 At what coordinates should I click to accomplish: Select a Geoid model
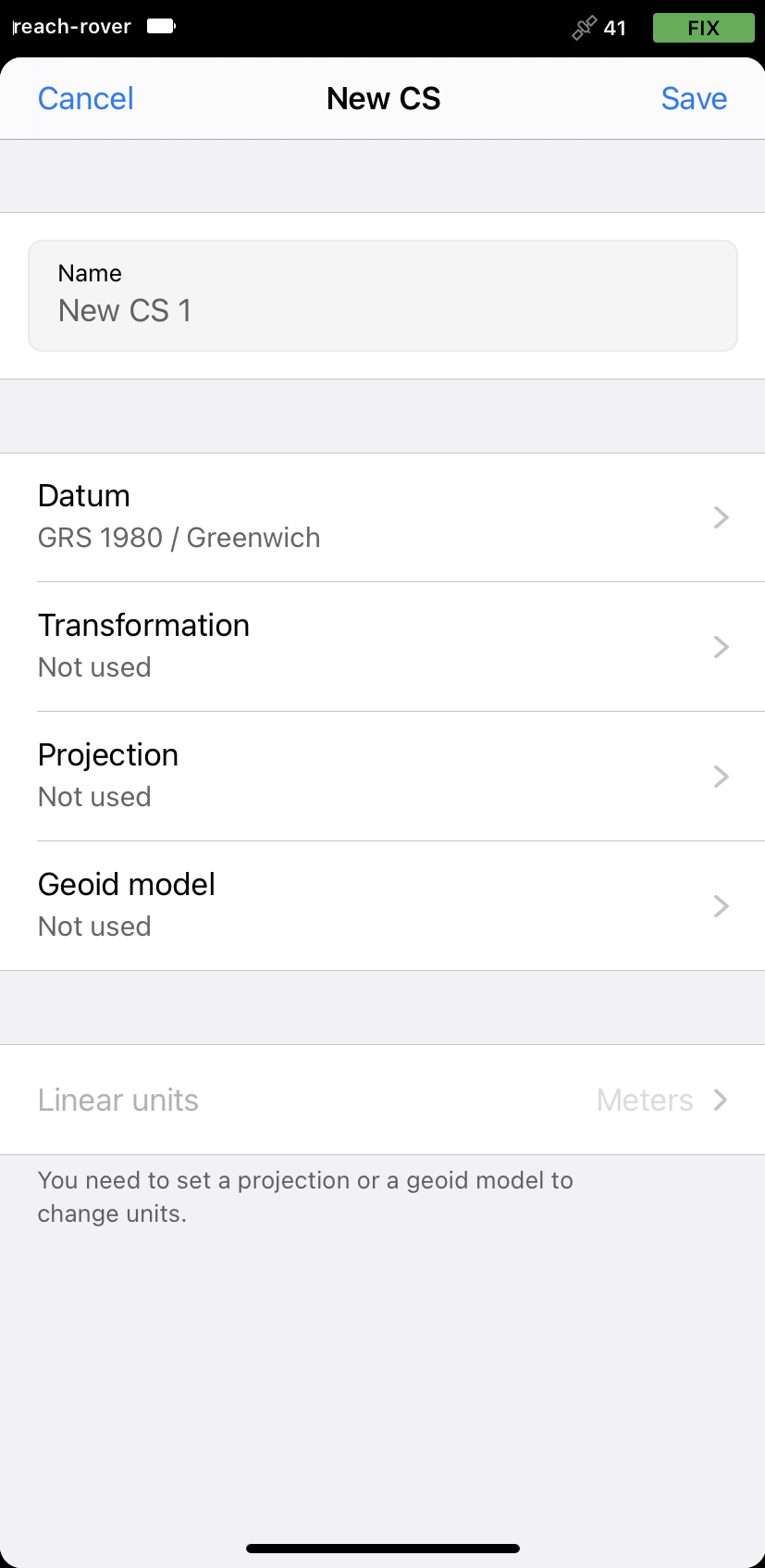pos(383,906)
